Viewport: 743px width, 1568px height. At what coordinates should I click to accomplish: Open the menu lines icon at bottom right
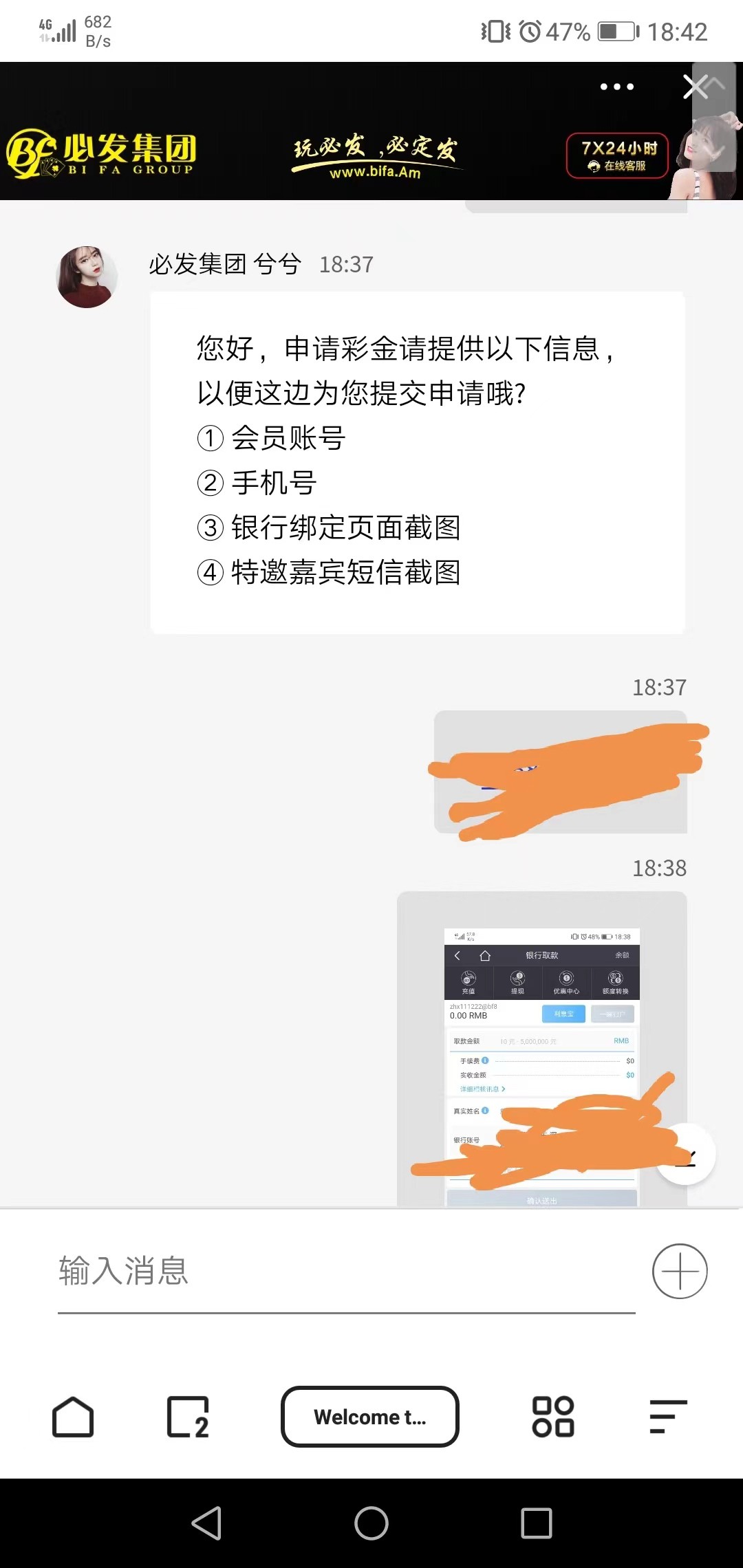(x=668, y=1417)
